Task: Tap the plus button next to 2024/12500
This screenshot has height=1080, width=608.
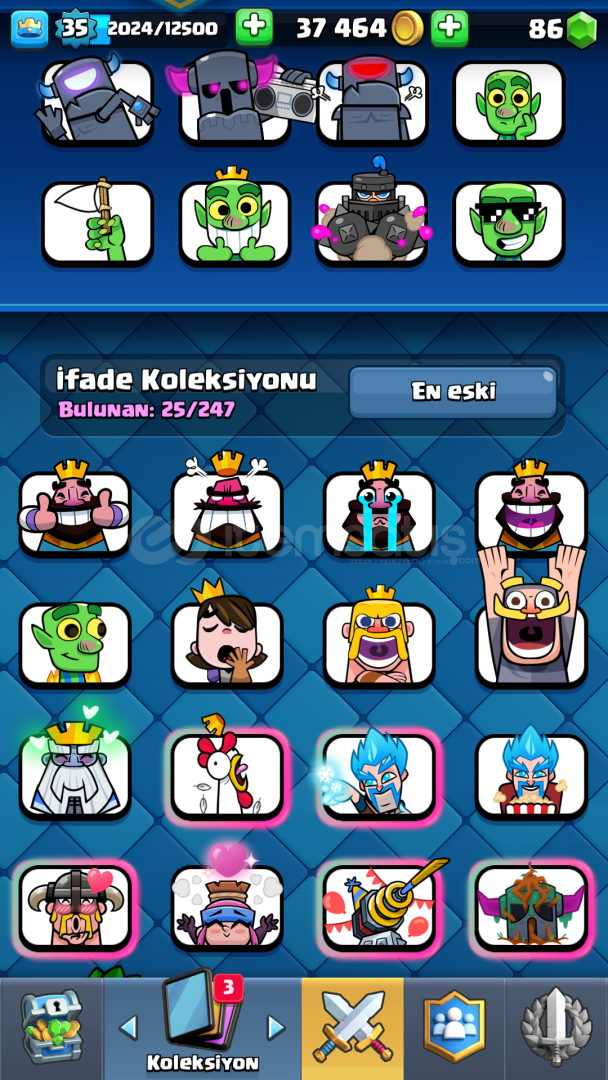Action: (254, 28)
